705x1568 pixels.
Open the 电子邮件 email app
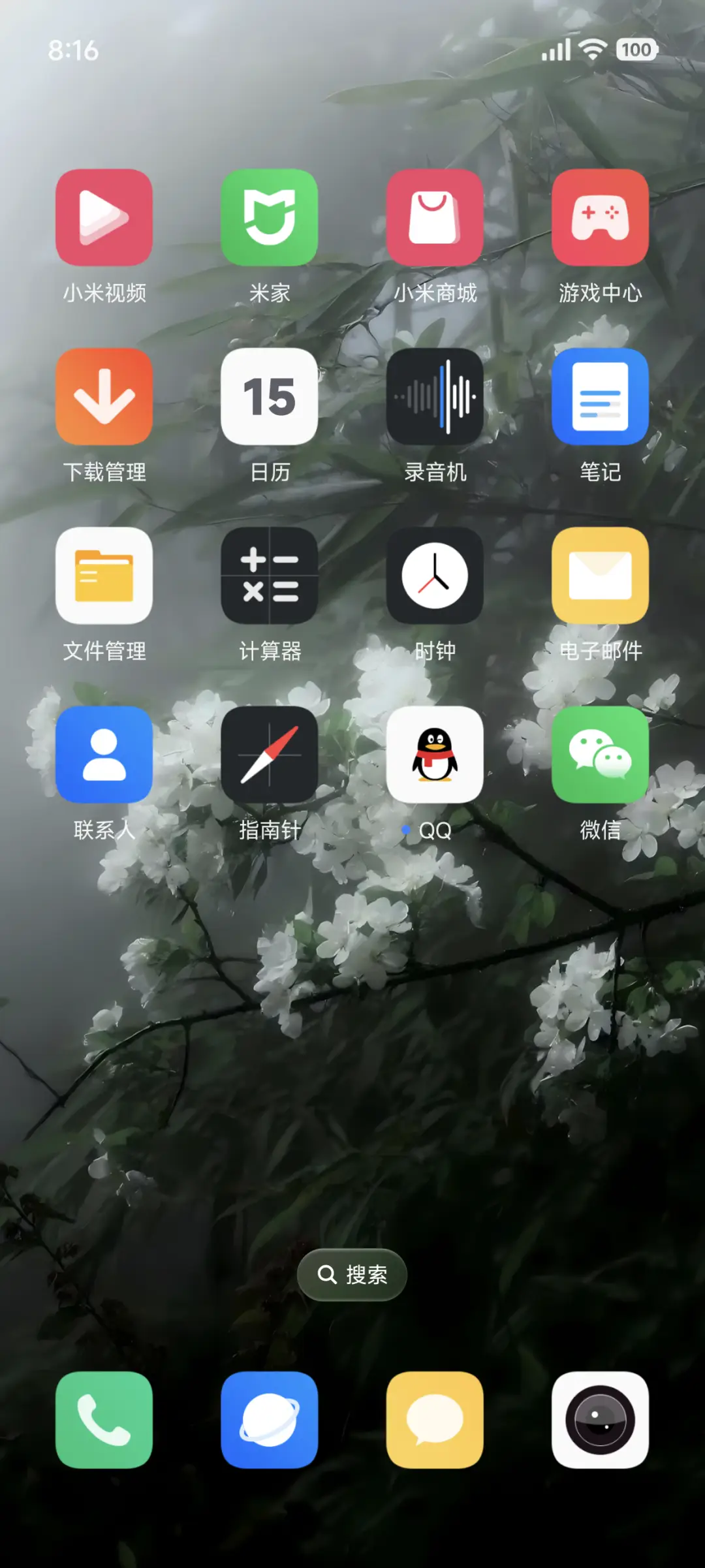click(x=601, y=576)
